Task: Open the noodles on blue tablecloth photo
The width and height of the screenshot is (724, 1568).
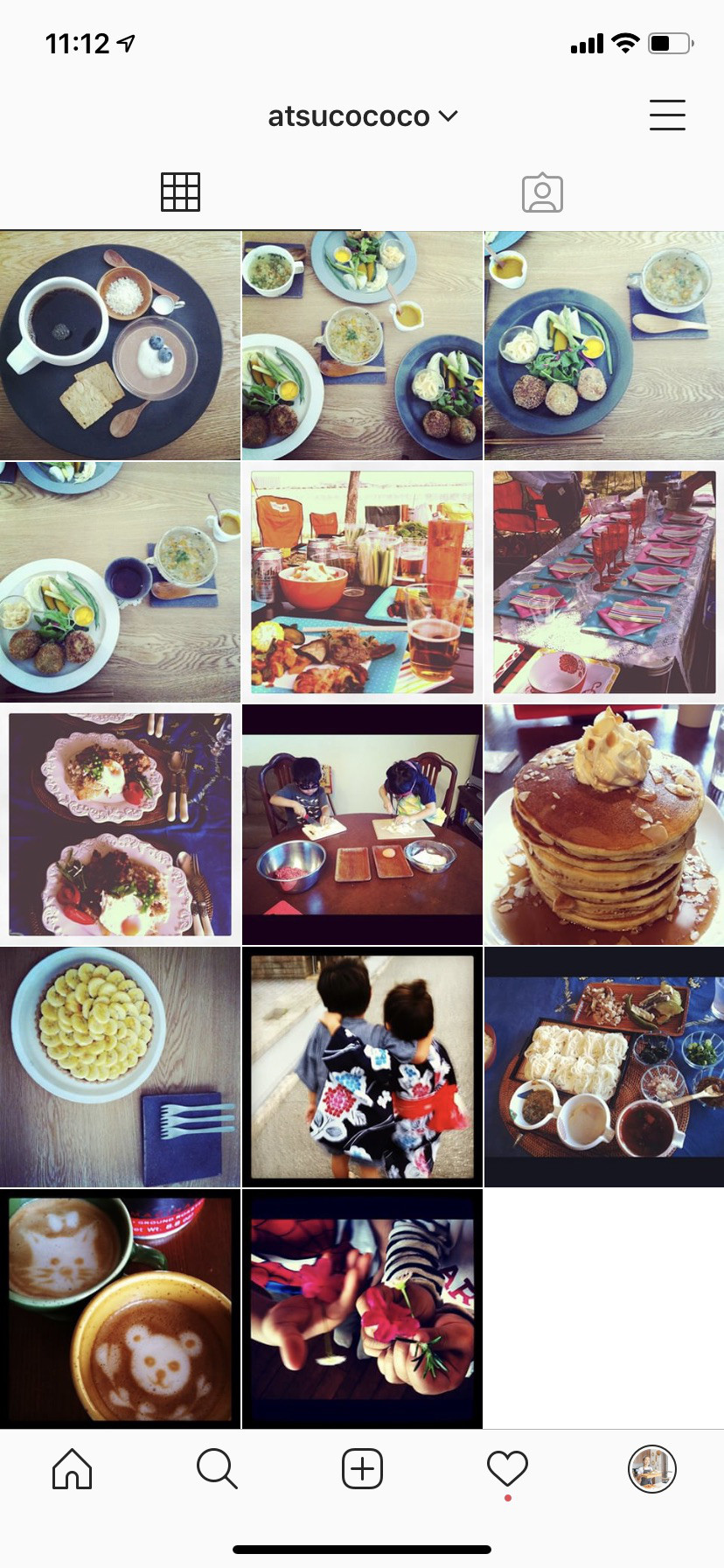Action: pos(604,1067)
